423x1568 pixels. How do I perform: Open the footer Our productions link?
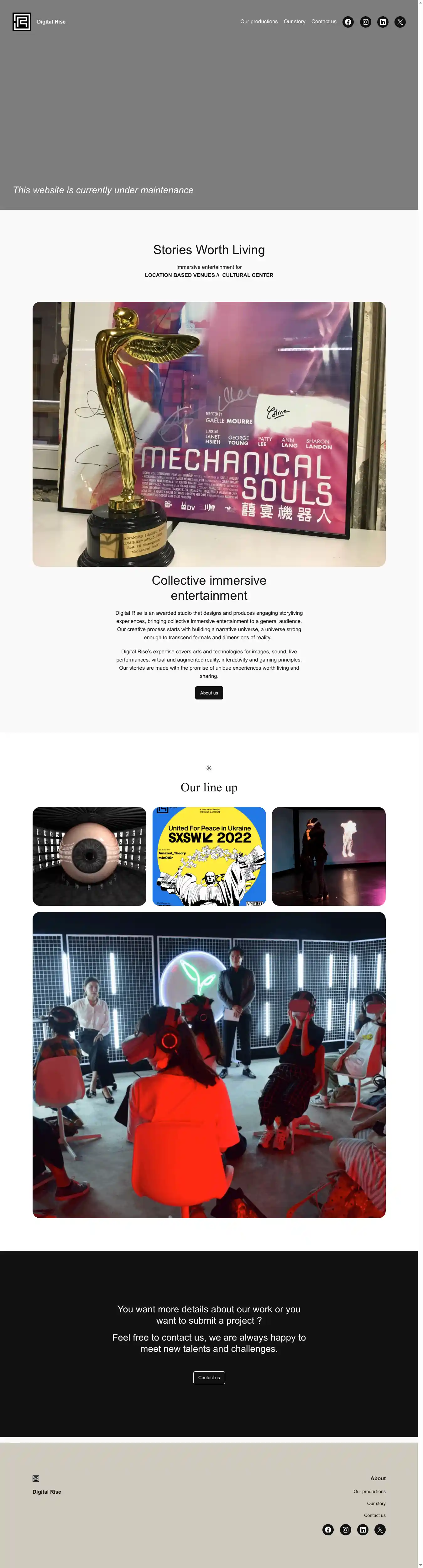click(x=369, y=1491)
